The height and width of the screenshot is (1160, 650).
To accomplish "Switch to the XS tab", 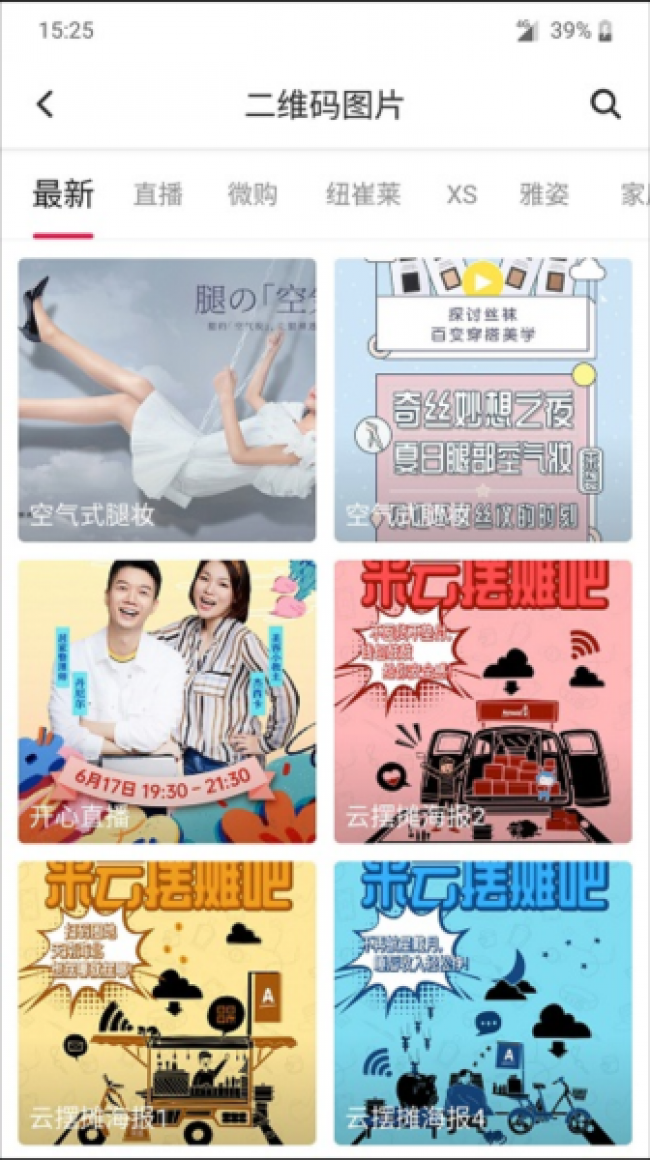I will click(461, 194).
